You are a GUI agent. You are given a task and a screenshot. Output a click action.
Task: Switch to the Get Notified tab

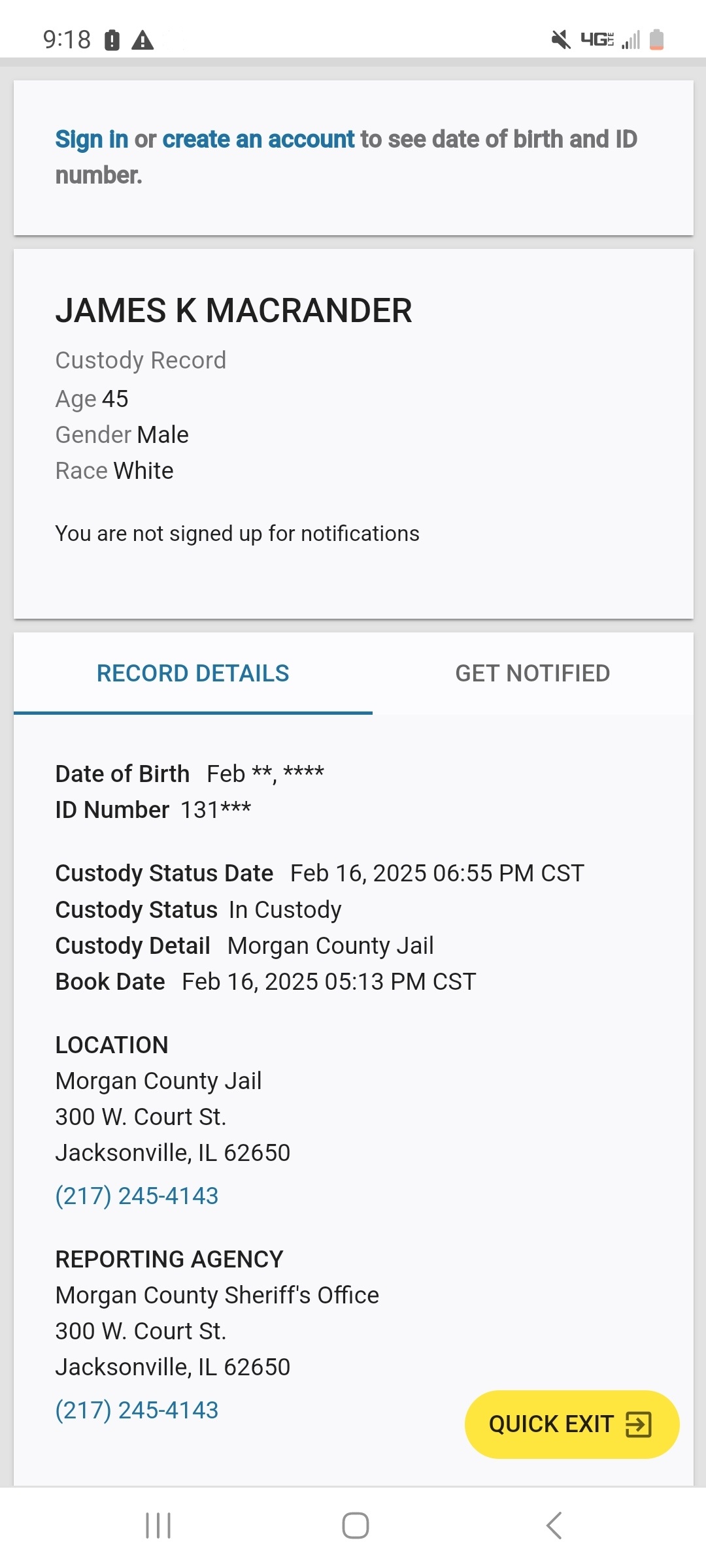coord(533,674)
